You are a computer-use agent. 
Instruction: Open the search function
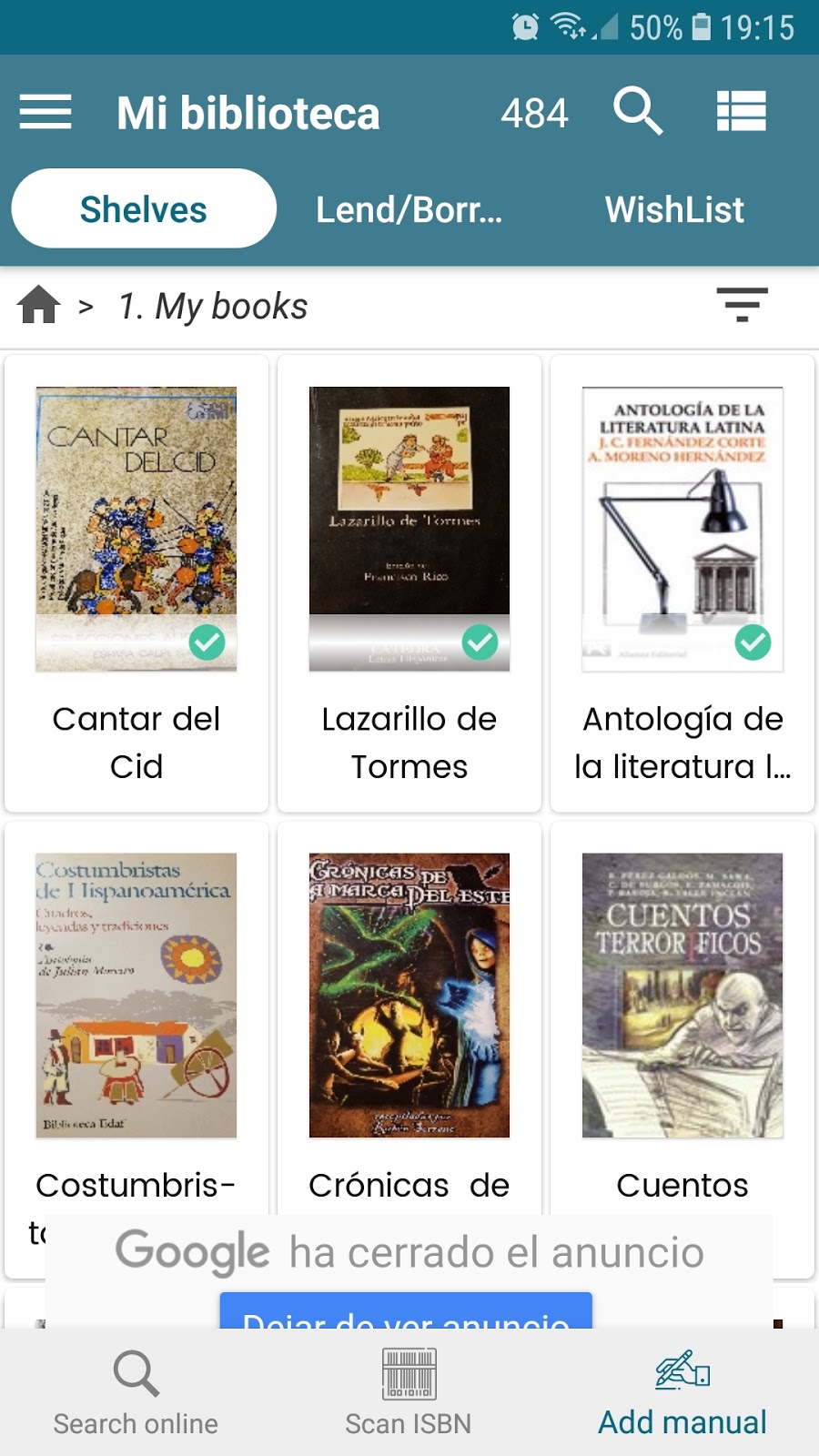tap(638, 111)
